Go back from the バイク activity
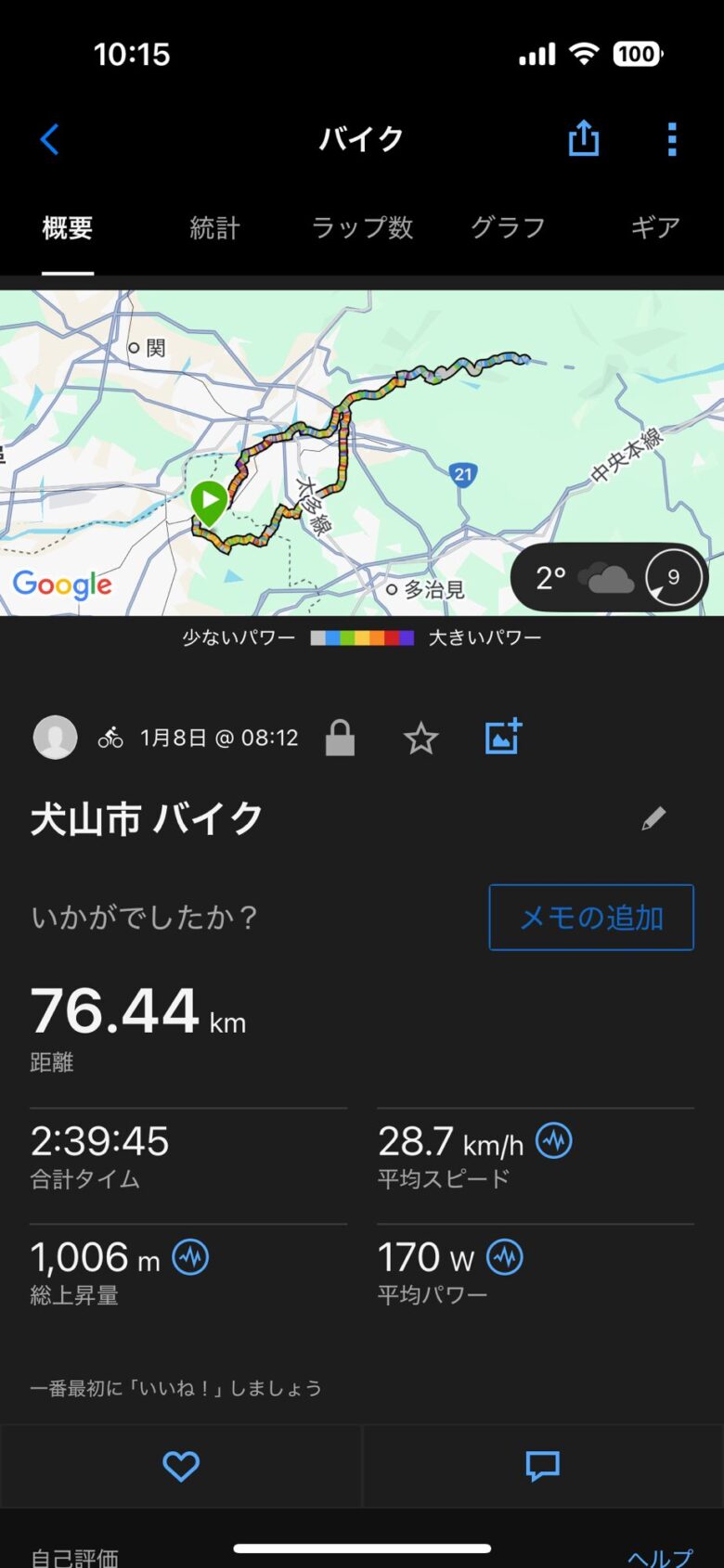The height and width of the screenshot is (1568, 724). (50, 140)
